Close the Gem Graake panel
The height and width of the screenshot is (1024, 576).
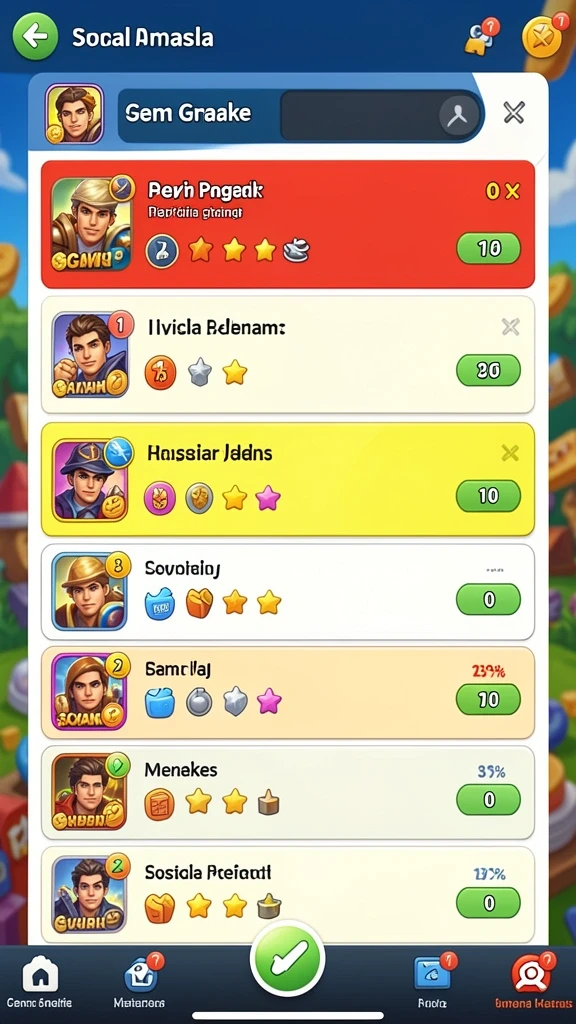pyautogui.click(x=514, y=113)
